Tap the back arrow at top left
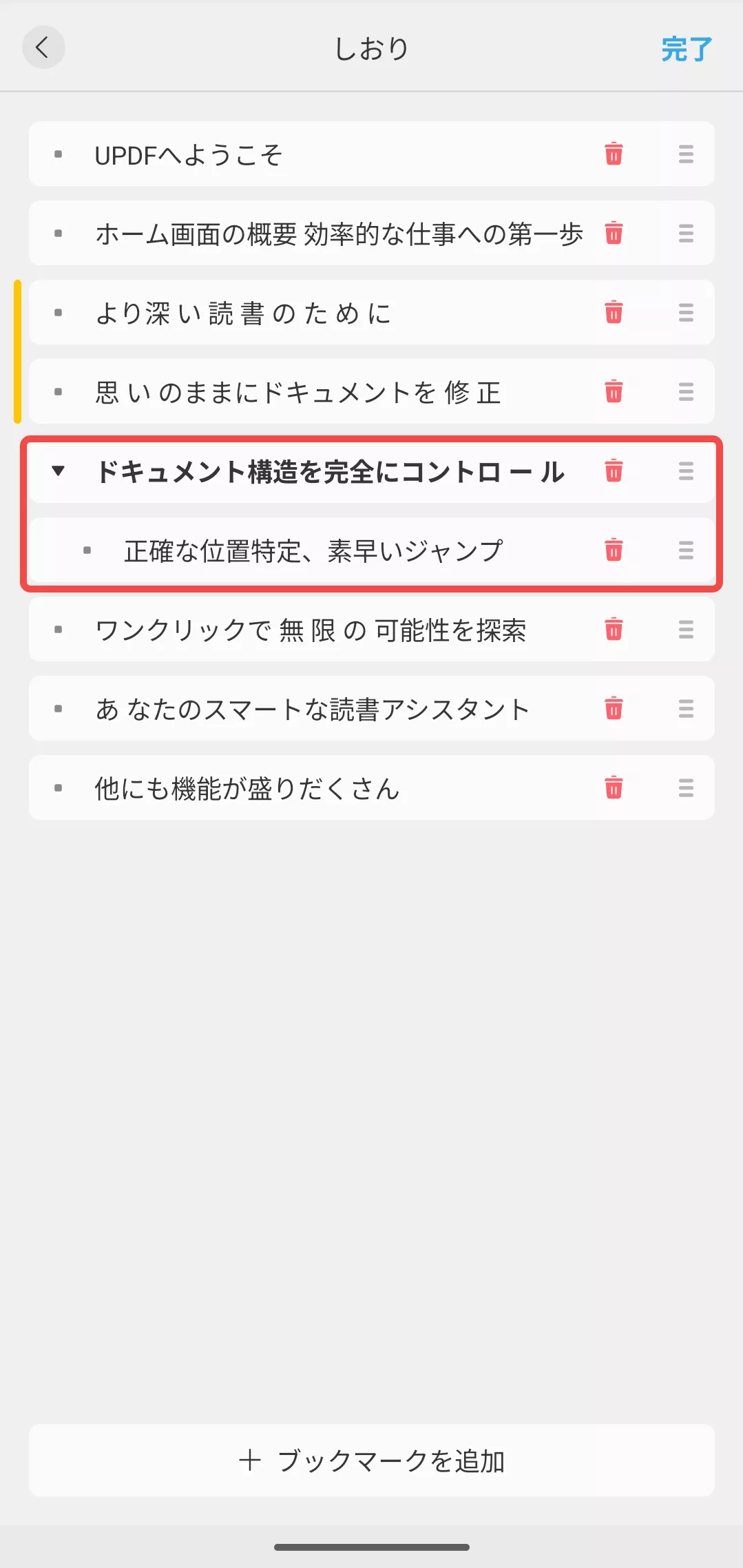 (x=43, y=48)
